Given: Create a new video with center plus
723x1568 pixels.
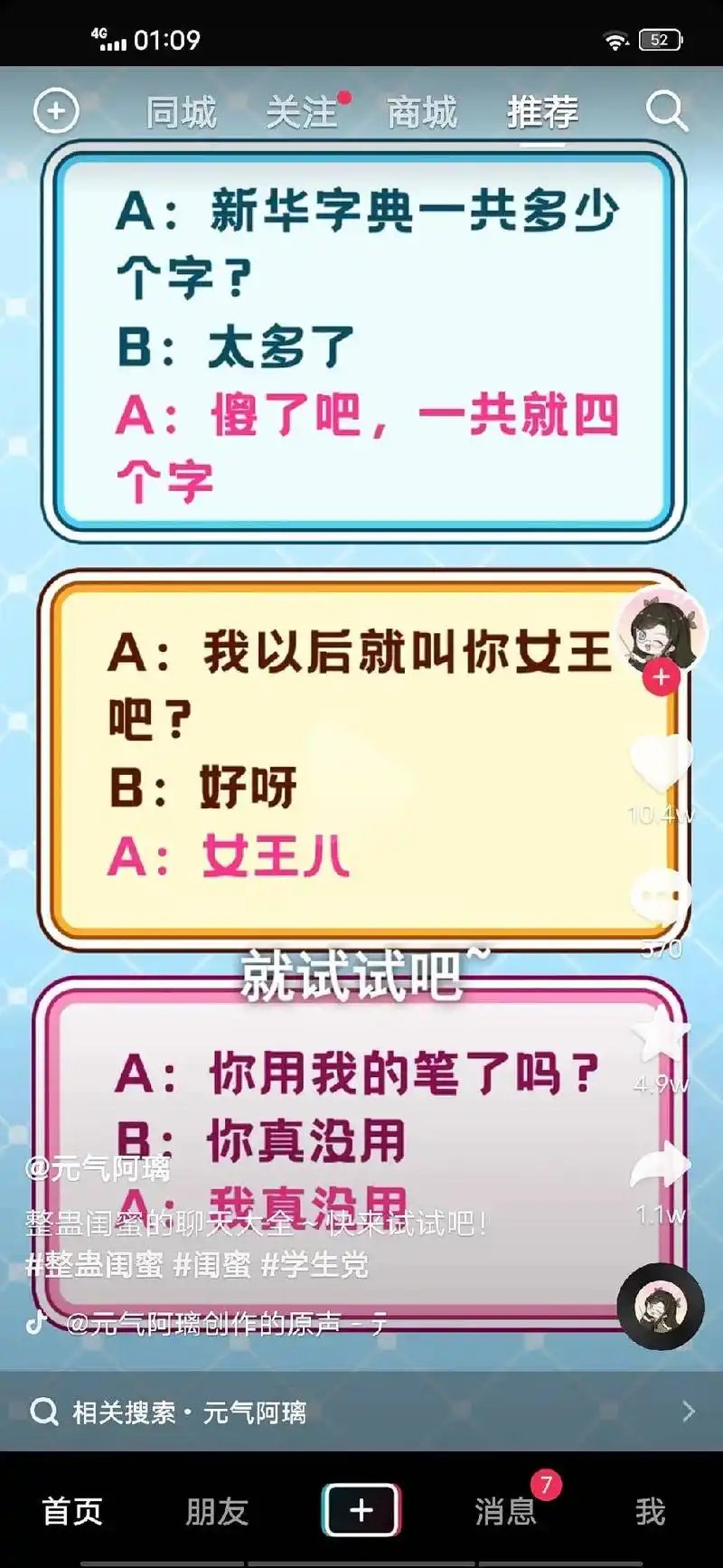Looking at the screenshot, I should (x=361, y=1509).
